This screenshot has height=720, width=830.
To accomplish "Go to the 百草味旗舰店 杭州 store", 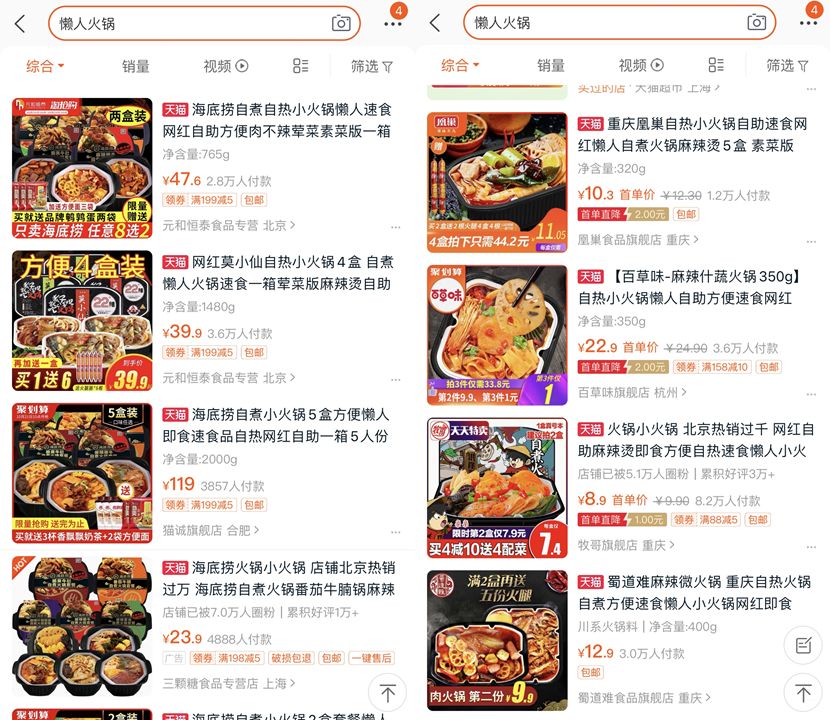I will pyautogui.click(x=633, y=393).
